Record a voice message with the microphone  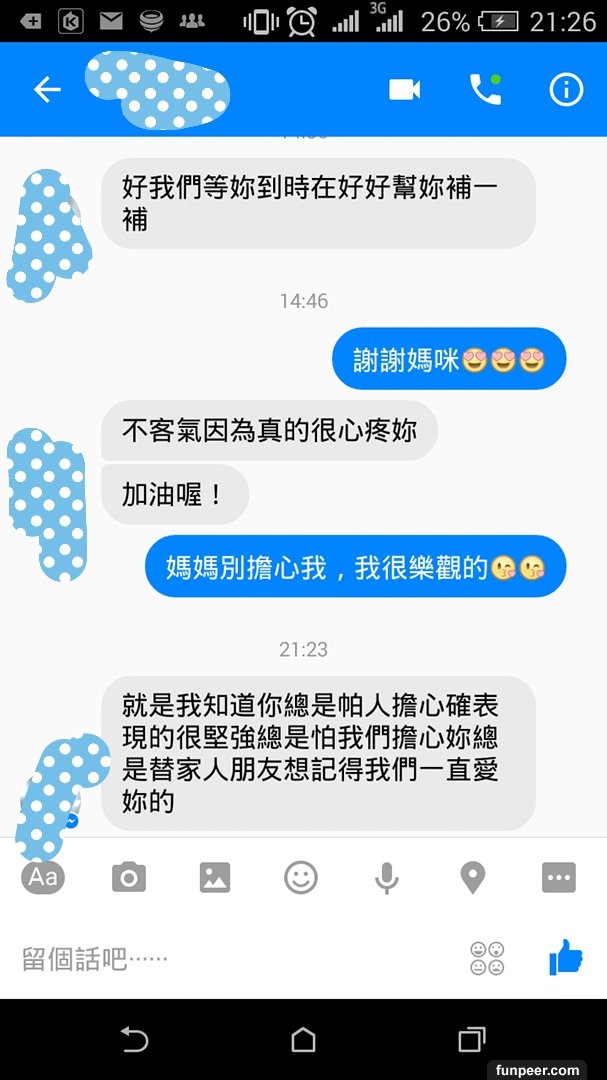click(x=386, y=878)
